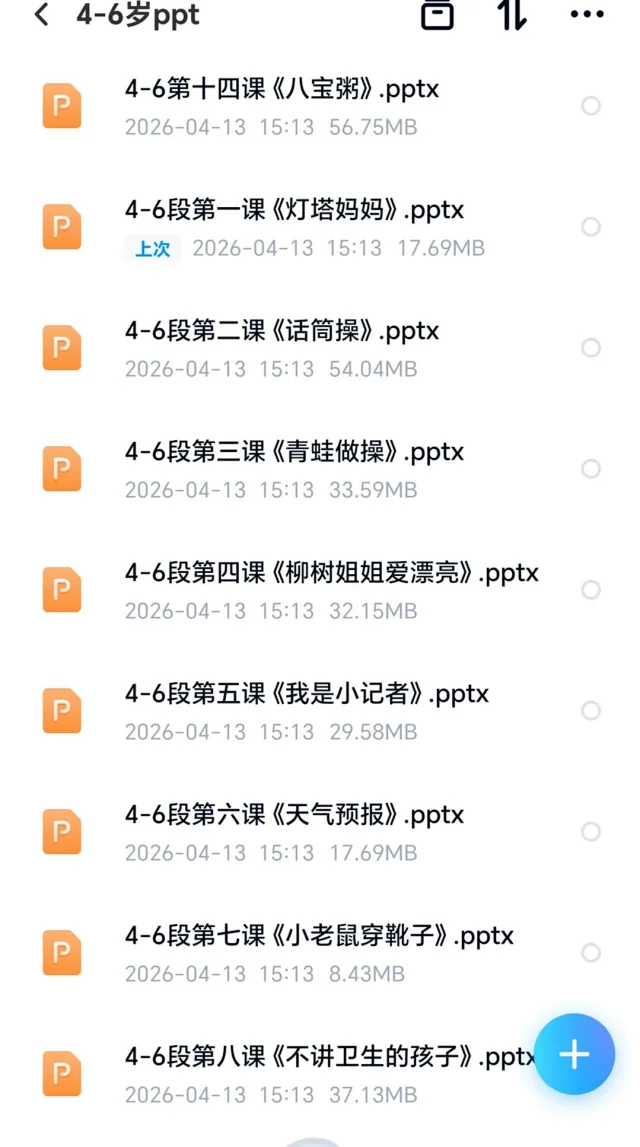Open the file 《青蛙做操》.pptx

click(294, 453)
